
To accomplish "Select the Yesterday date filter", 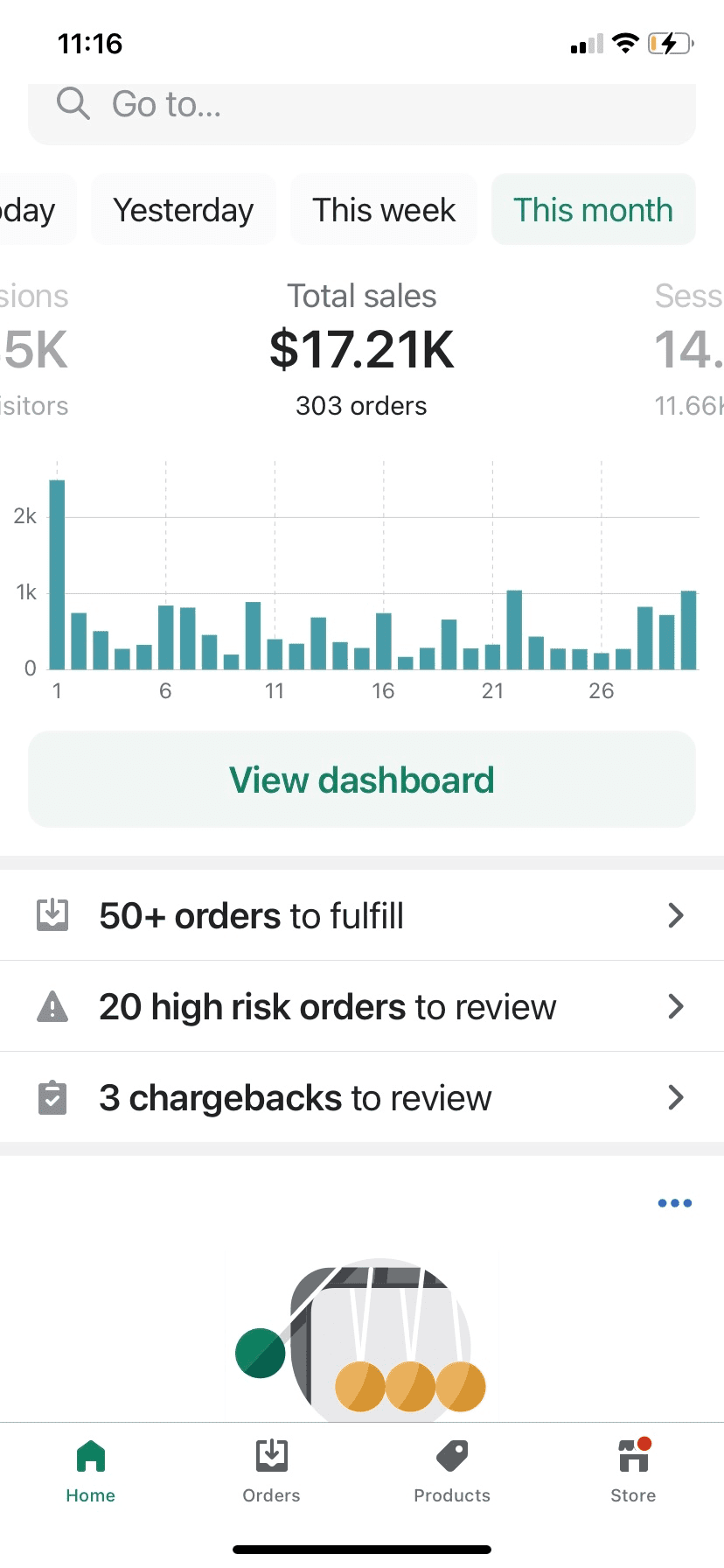I will click(x=184, y=210).
